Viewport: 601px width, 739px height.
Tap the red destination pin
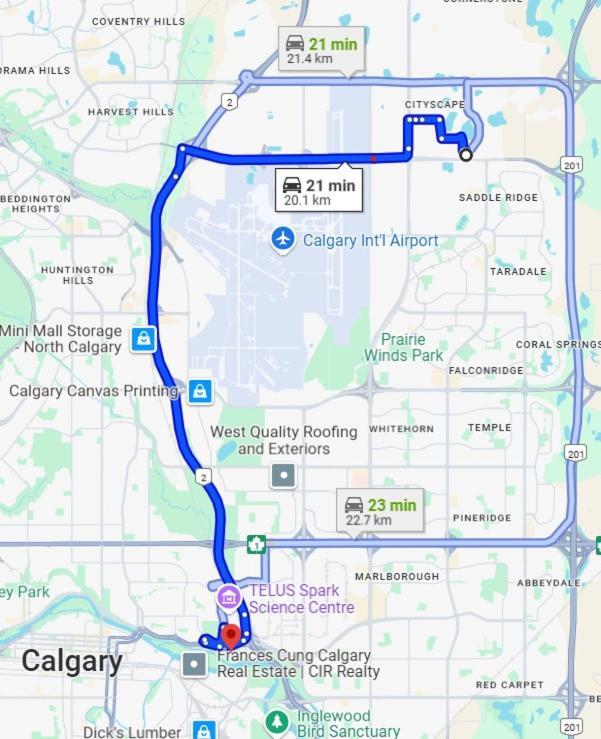[232, 635]
